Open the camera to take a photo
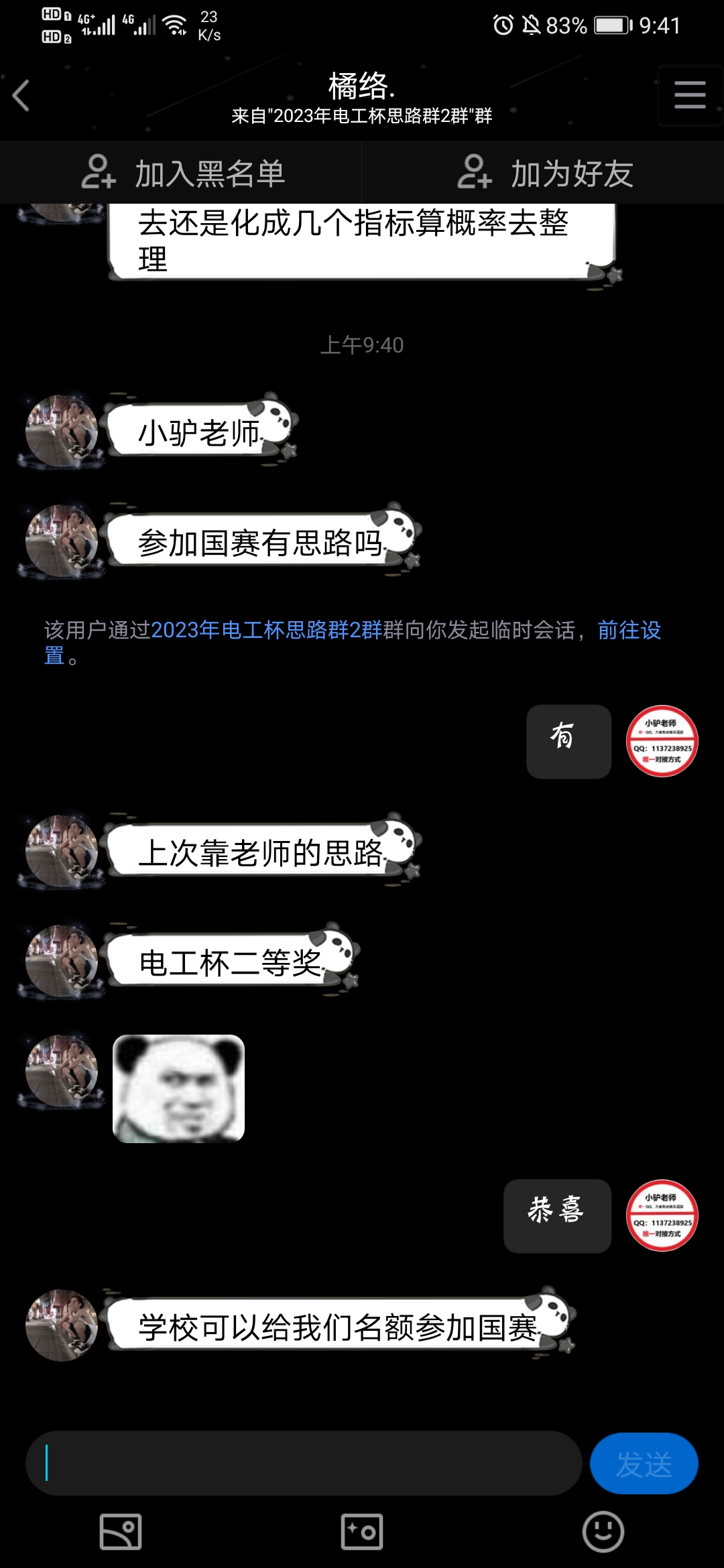Viewport: 724px width, 1568px height. pyautogui.click(x=362, y=1532)
